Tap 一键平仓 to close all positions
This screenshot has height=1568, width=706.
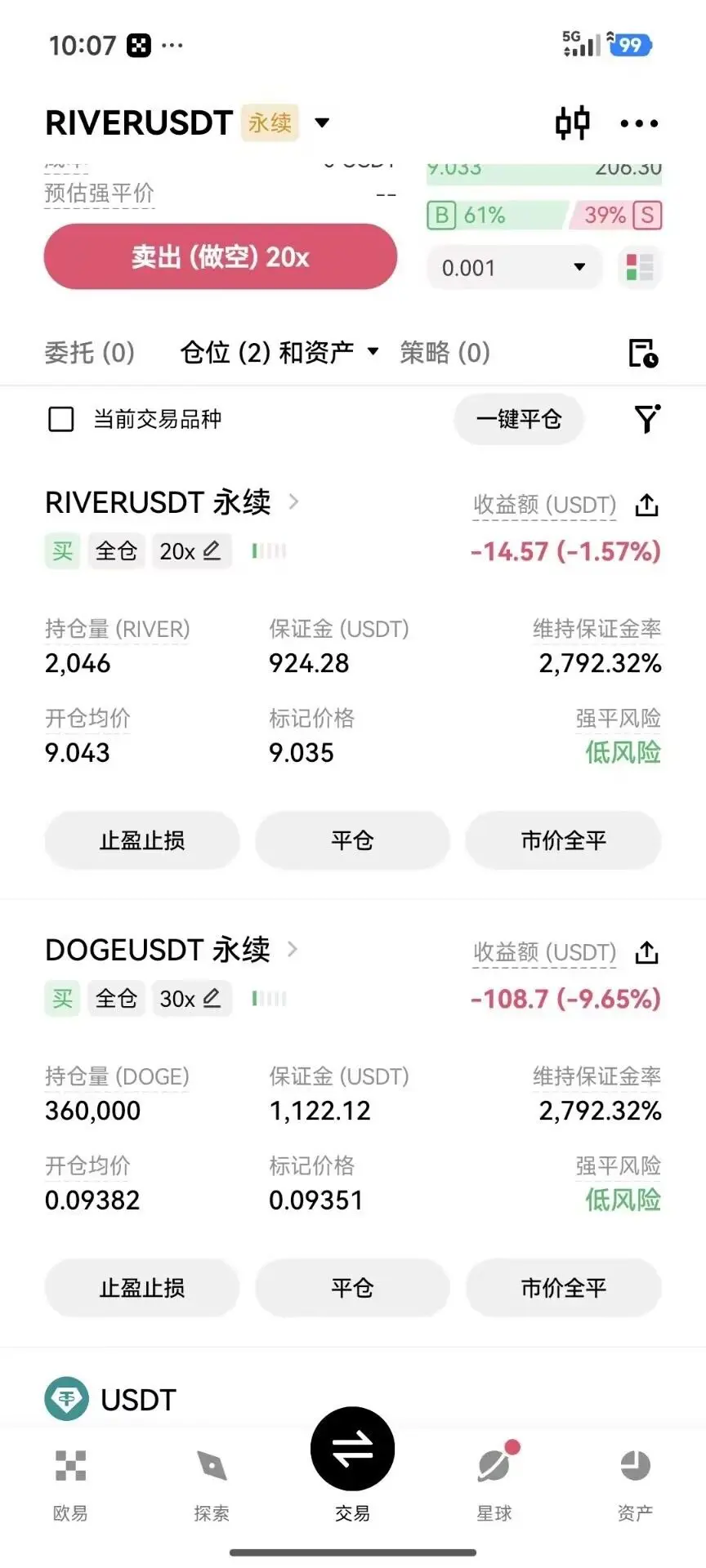519,420
